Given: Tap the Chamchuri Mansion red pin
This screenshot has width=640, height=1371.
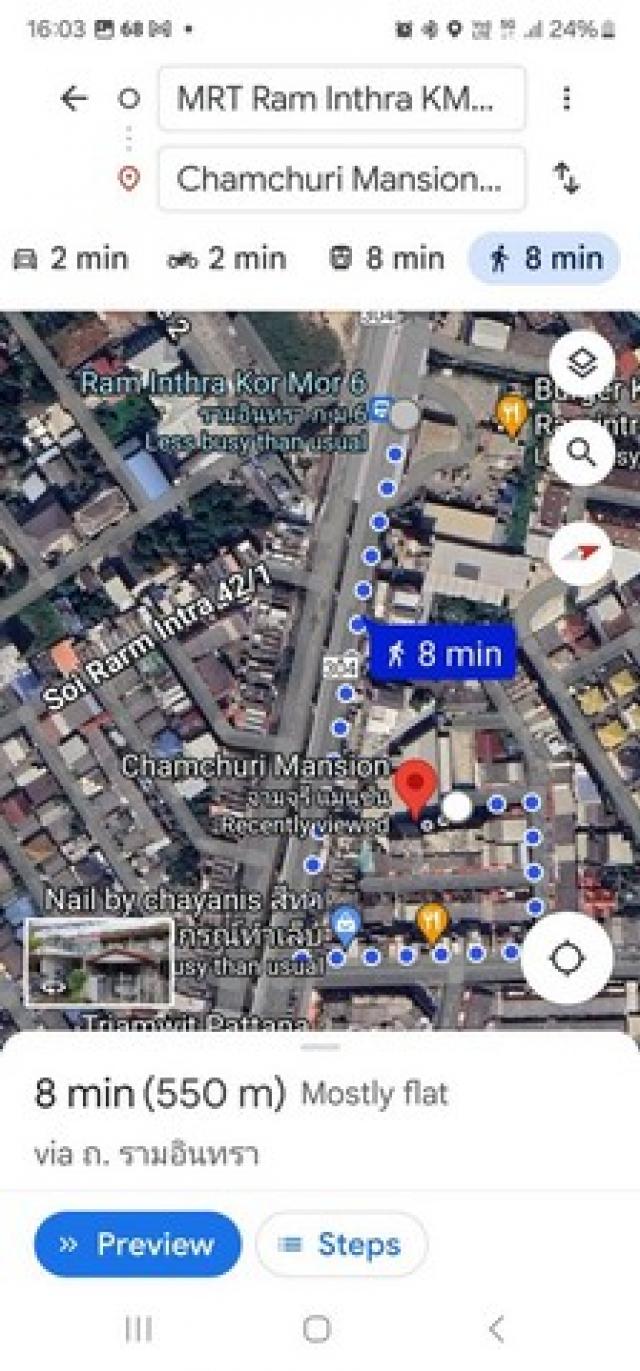Looking at the screenshot, I should 418,785.
